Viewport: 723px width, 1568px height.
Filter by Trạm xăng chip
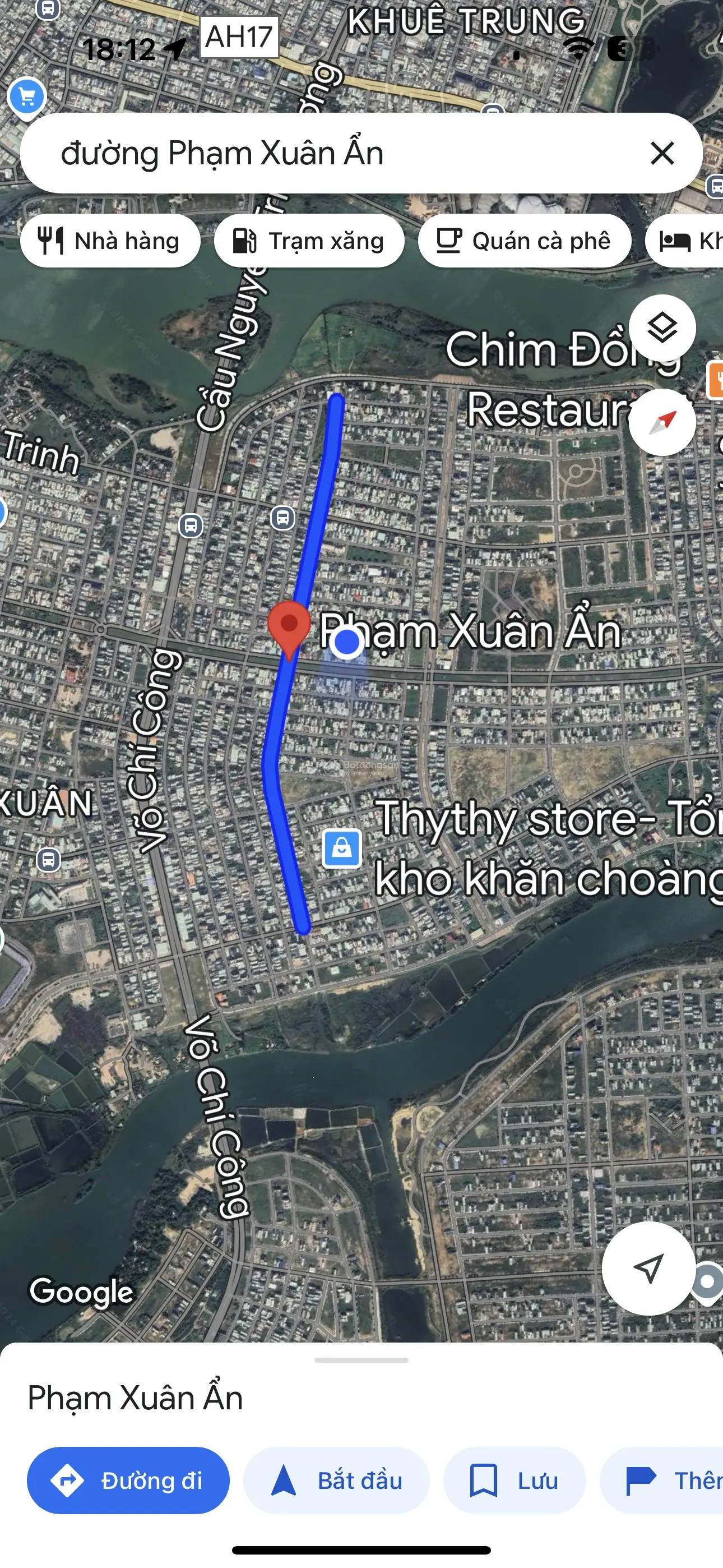309,241
